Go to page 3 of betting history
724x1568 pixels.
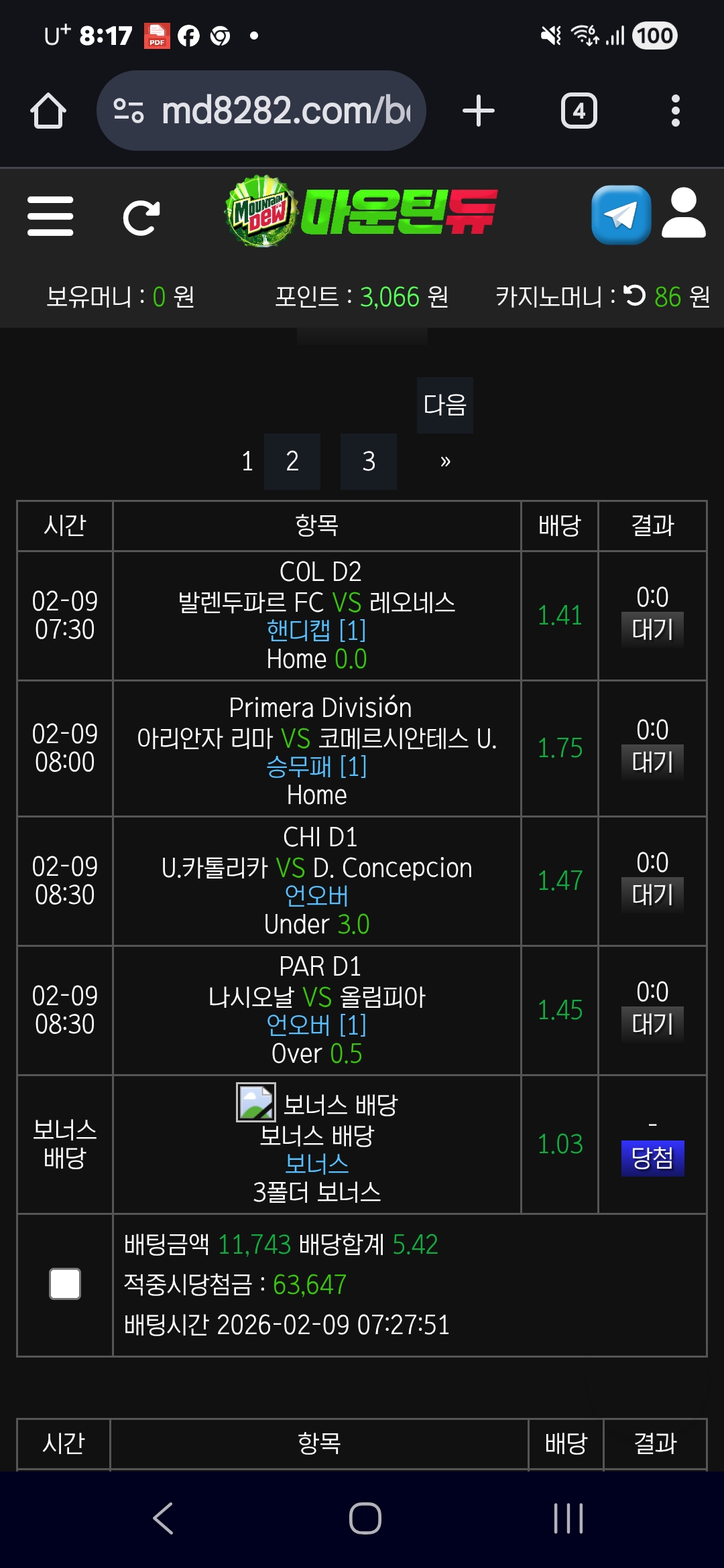[368, 461]
